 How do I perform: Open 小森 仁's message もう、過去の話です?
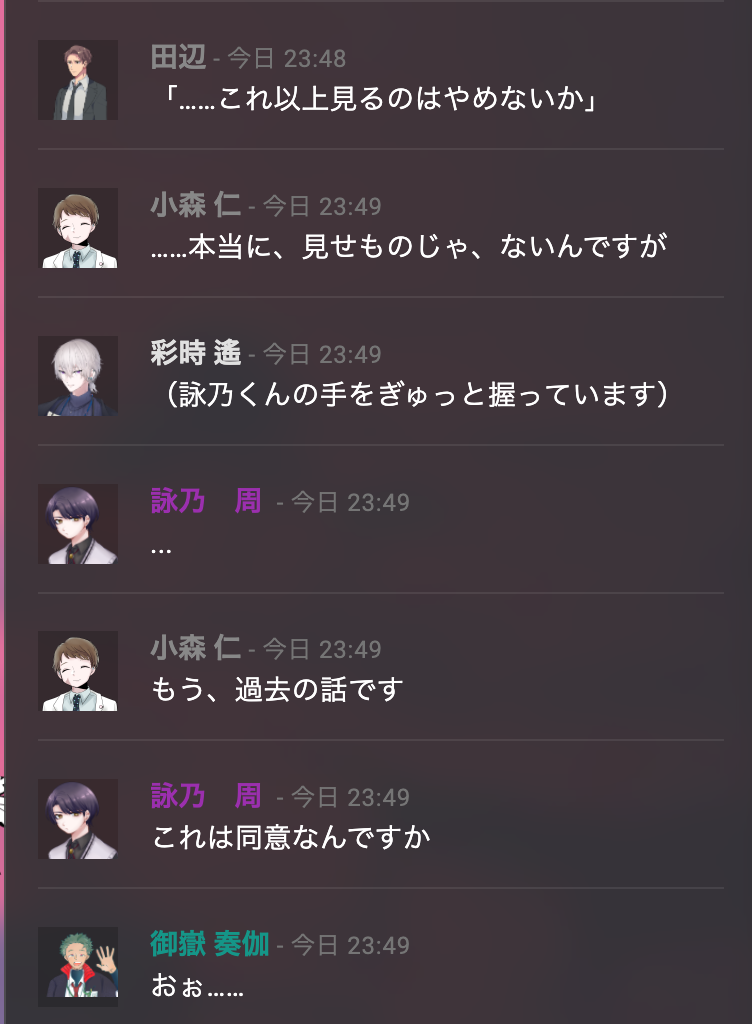(277, 690)
